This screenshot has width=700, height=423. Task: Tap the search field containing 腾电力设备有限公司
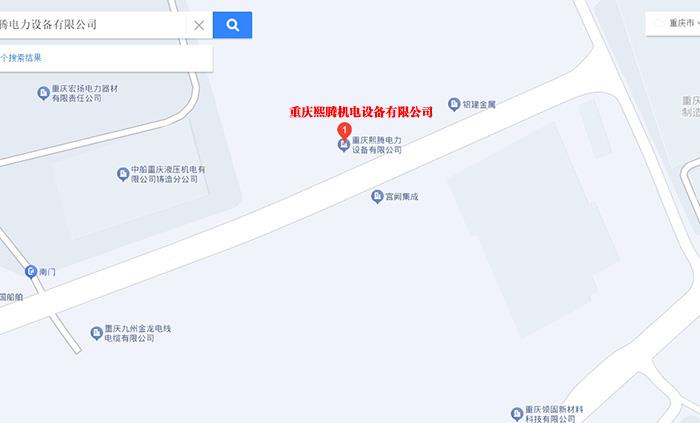pos(90,25)
